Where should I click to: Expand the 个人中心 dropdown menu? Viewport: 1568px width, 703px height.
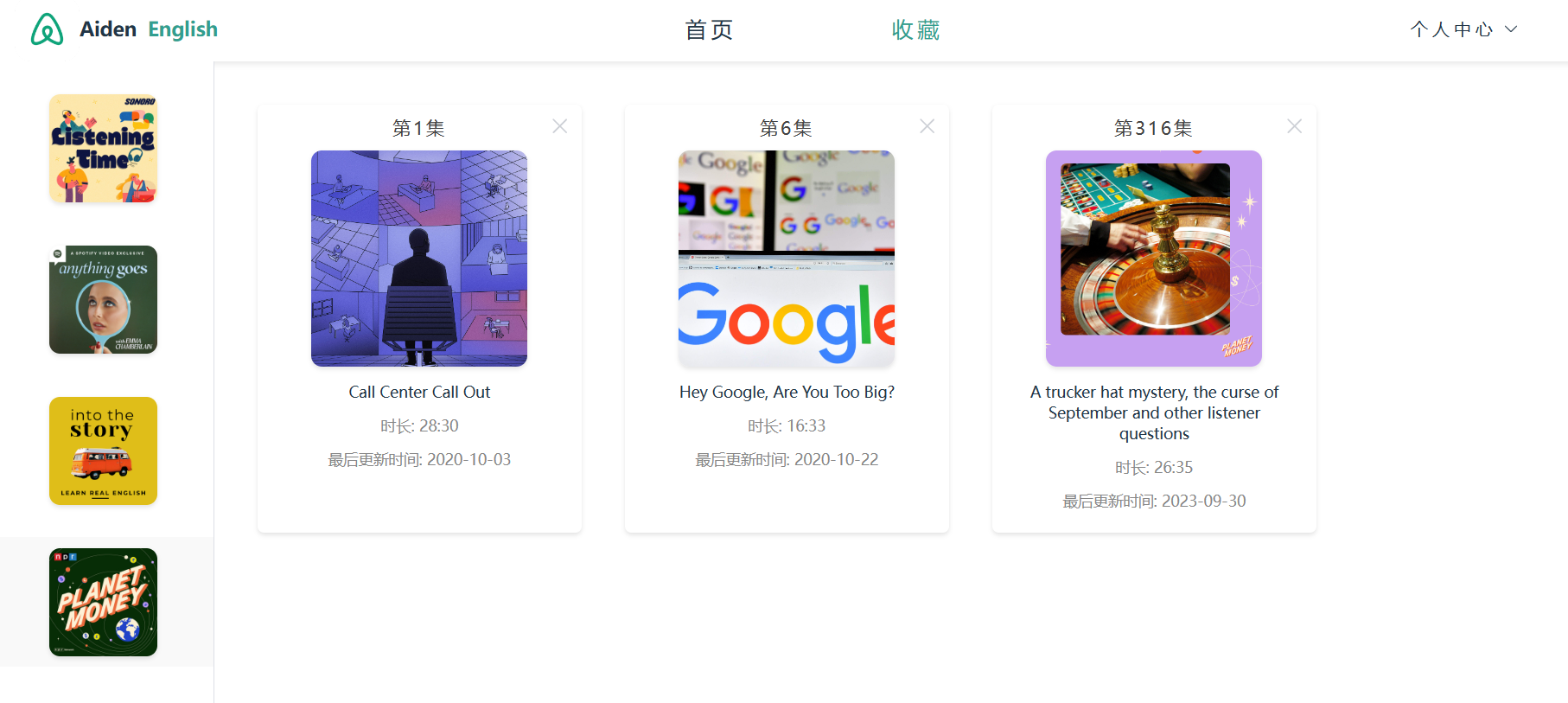click(x=1463, y=29)
